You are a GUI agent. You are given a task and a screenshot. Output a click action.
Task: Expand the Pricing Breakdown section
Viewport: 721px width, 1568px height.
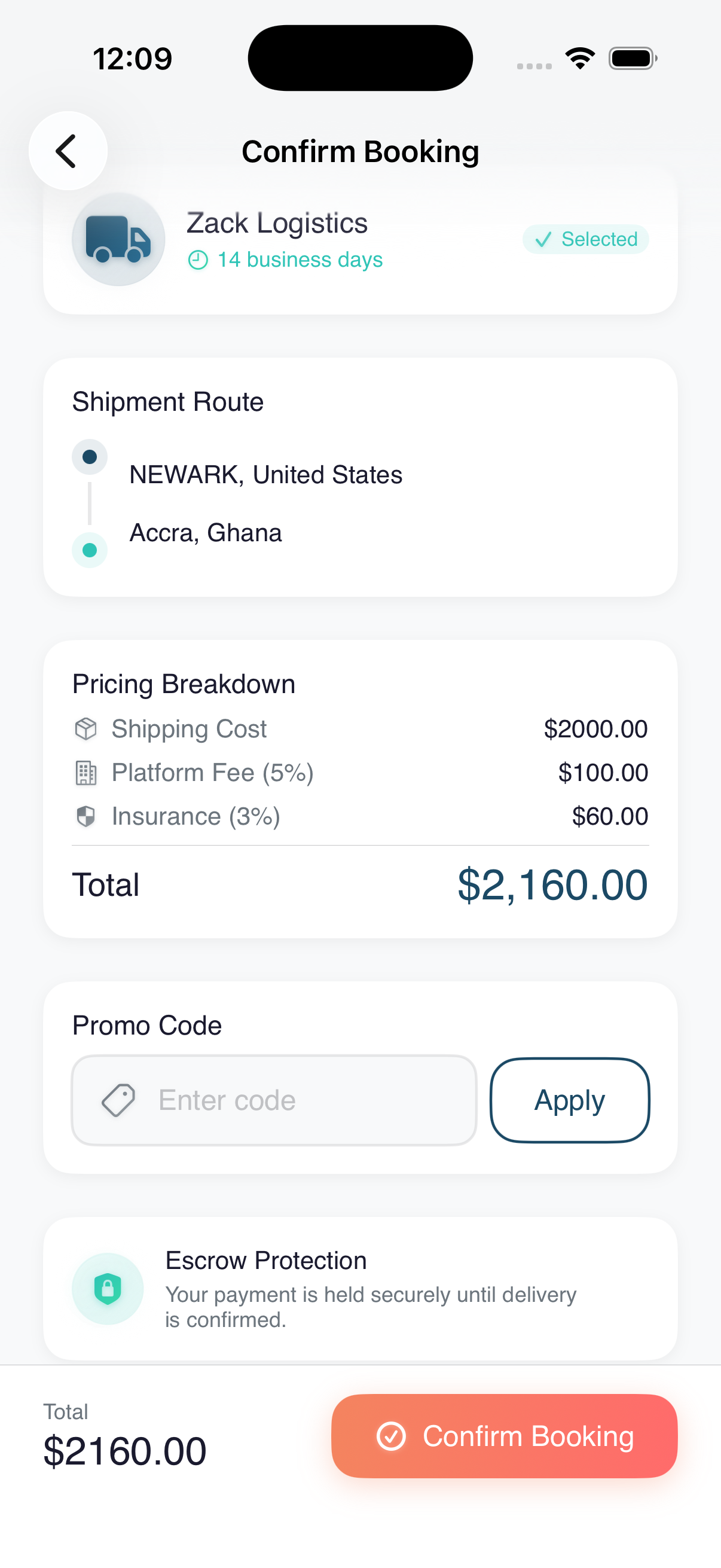click(184, 684)
